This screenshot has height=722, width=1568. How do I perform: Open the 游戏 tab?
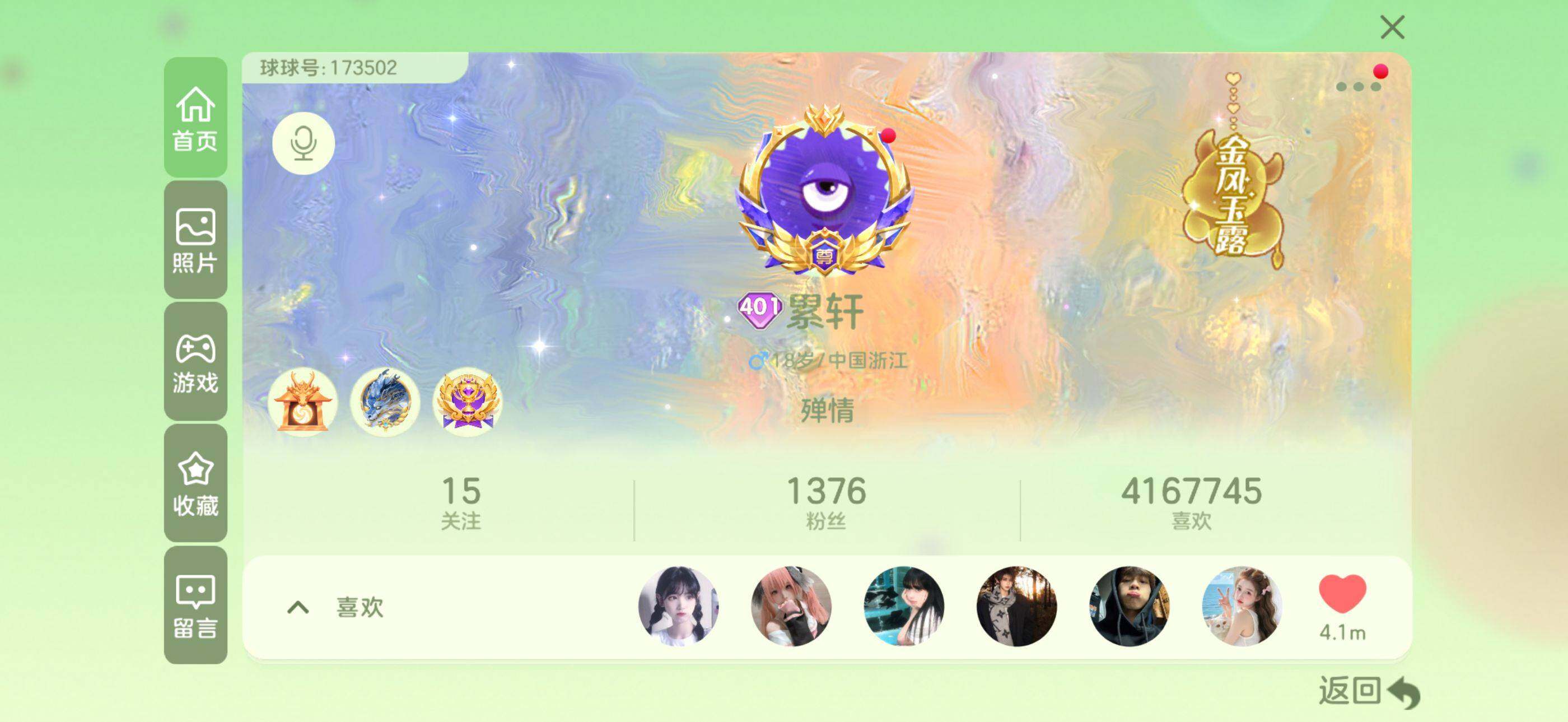click(195, 362)
